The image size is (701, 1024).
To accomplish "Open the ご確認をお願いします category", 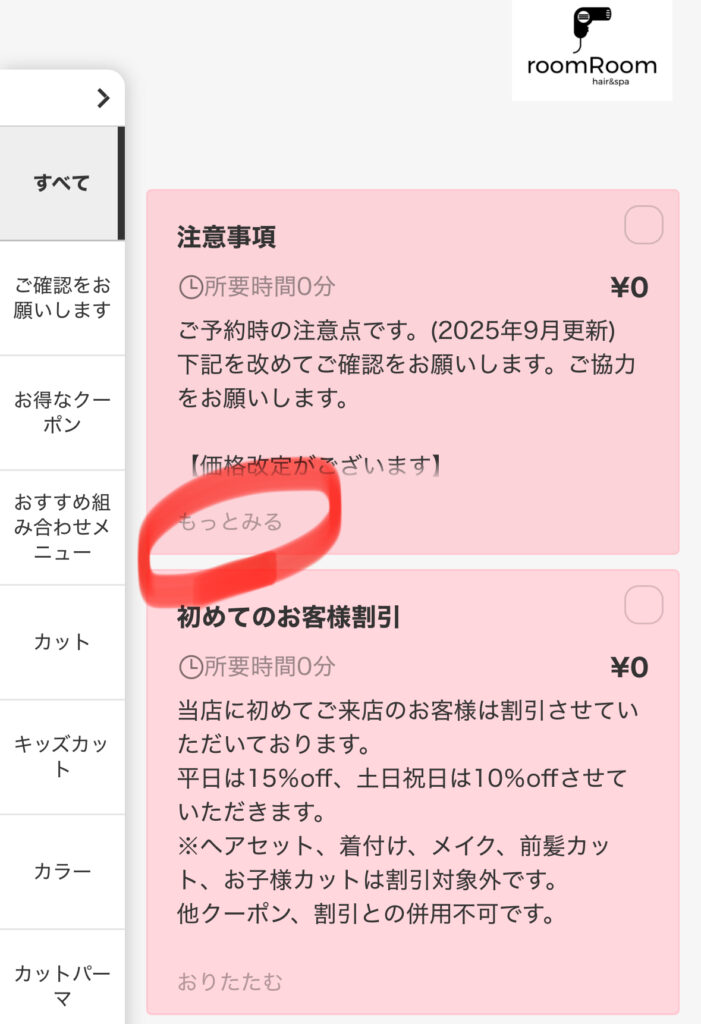I will pyautogui.click(x=61, y=297).
